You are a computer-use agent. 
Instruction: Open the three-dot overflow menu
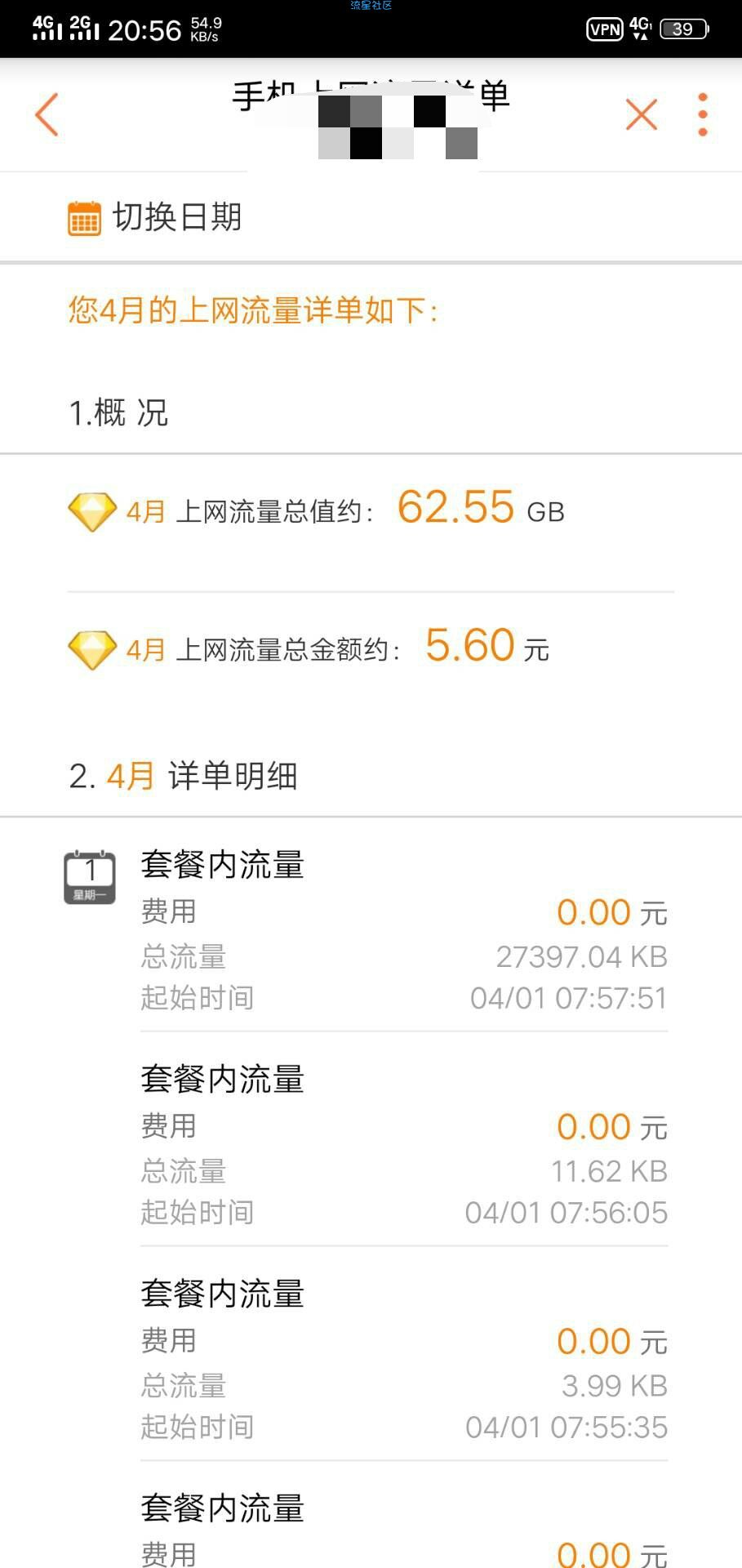pyautogui.click(x=703, y=114)
